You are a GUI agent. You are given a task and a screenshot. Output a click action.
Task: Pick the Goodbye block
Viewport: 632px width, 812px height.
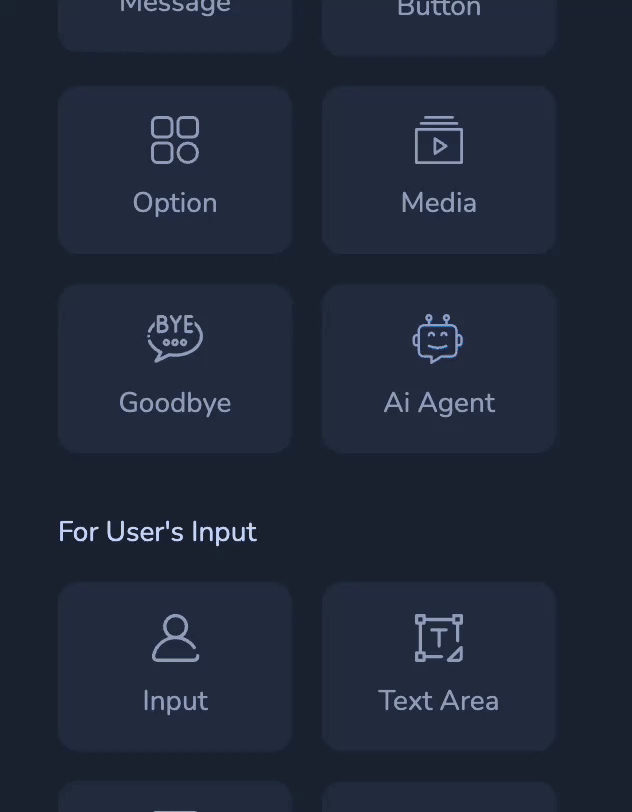pyautogui.click(x=175, y=368)
